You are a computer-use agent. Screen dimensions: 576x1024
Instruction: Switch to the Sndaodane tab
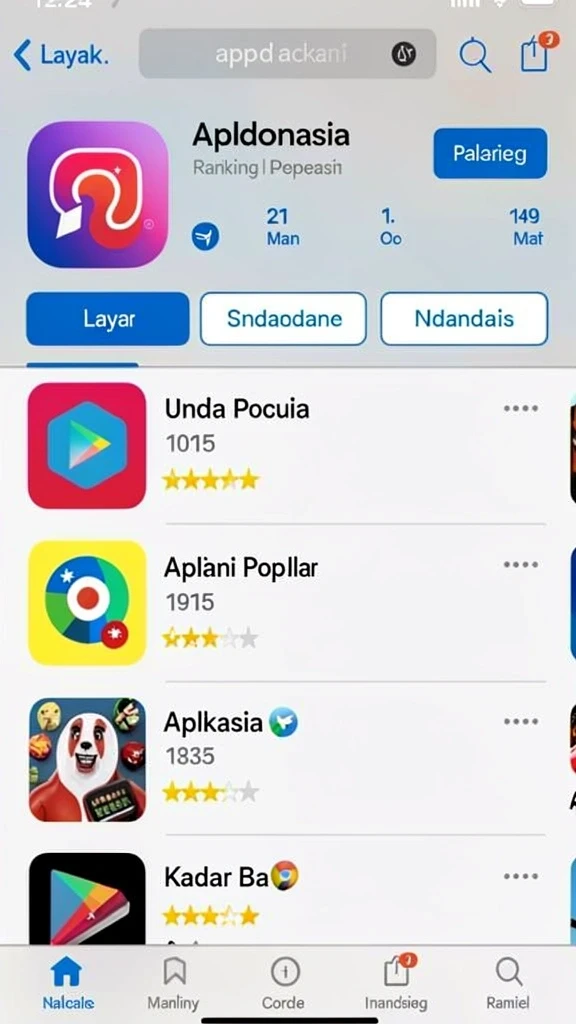point(283,319)
